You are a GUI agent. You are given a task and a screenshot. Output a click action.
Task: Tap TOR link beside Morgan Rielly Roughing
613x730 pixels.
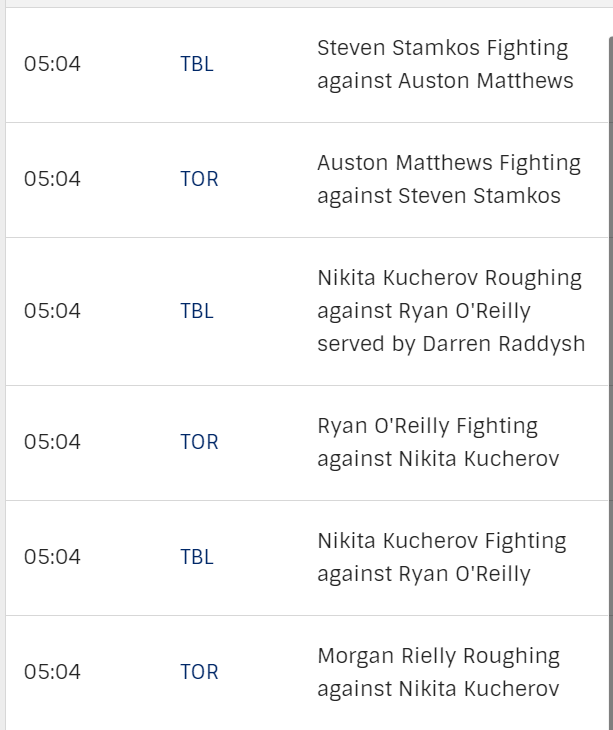pos(199,672)
